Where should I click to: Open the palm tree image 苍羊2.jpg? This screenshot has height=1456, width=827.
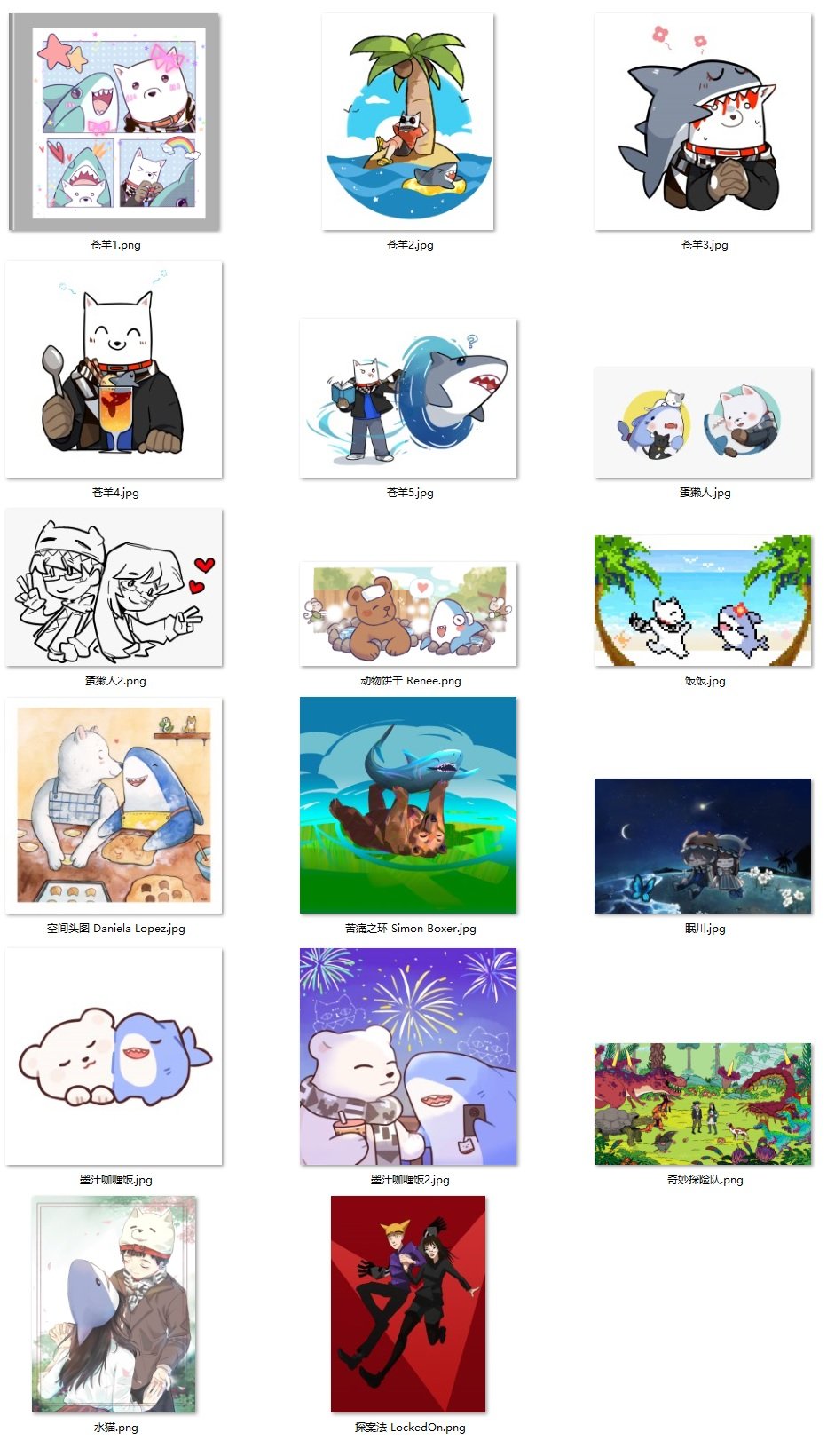pos(408,123)
